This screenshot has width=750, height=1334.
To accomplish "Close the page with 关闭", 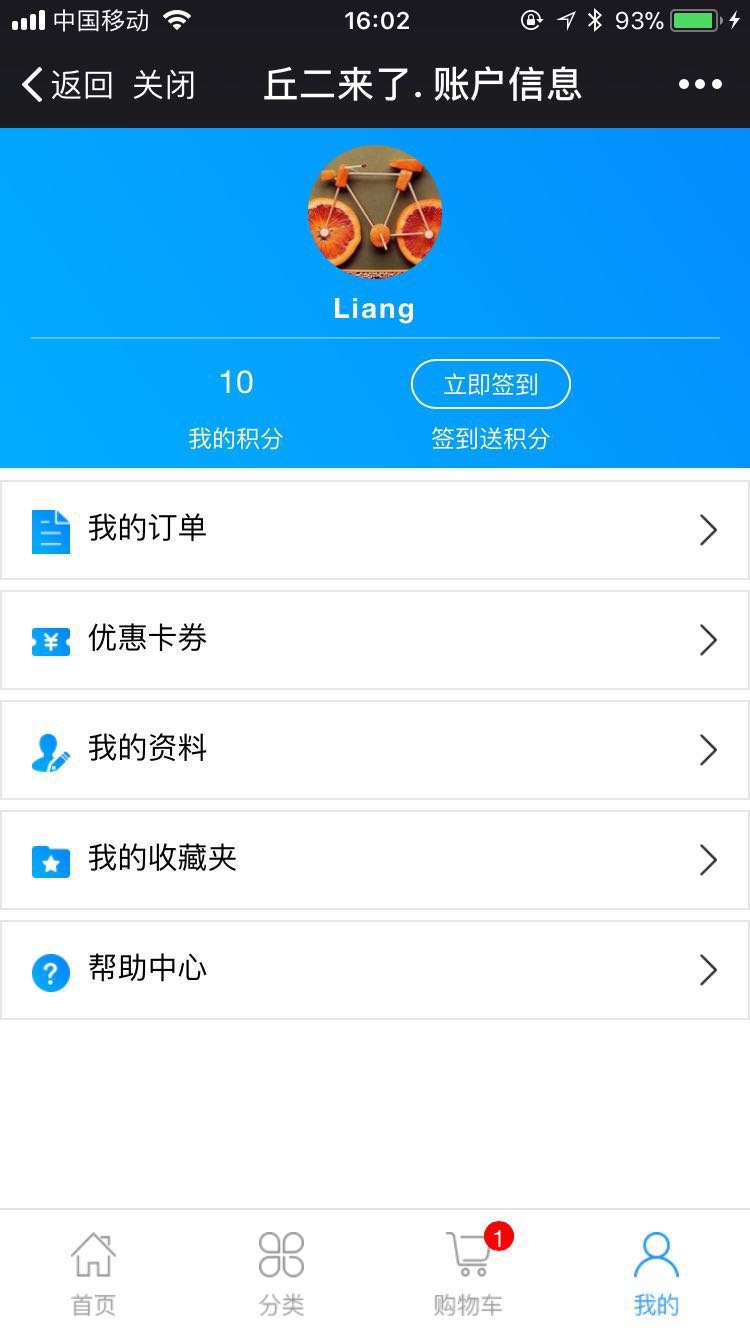I will [164, 85].
